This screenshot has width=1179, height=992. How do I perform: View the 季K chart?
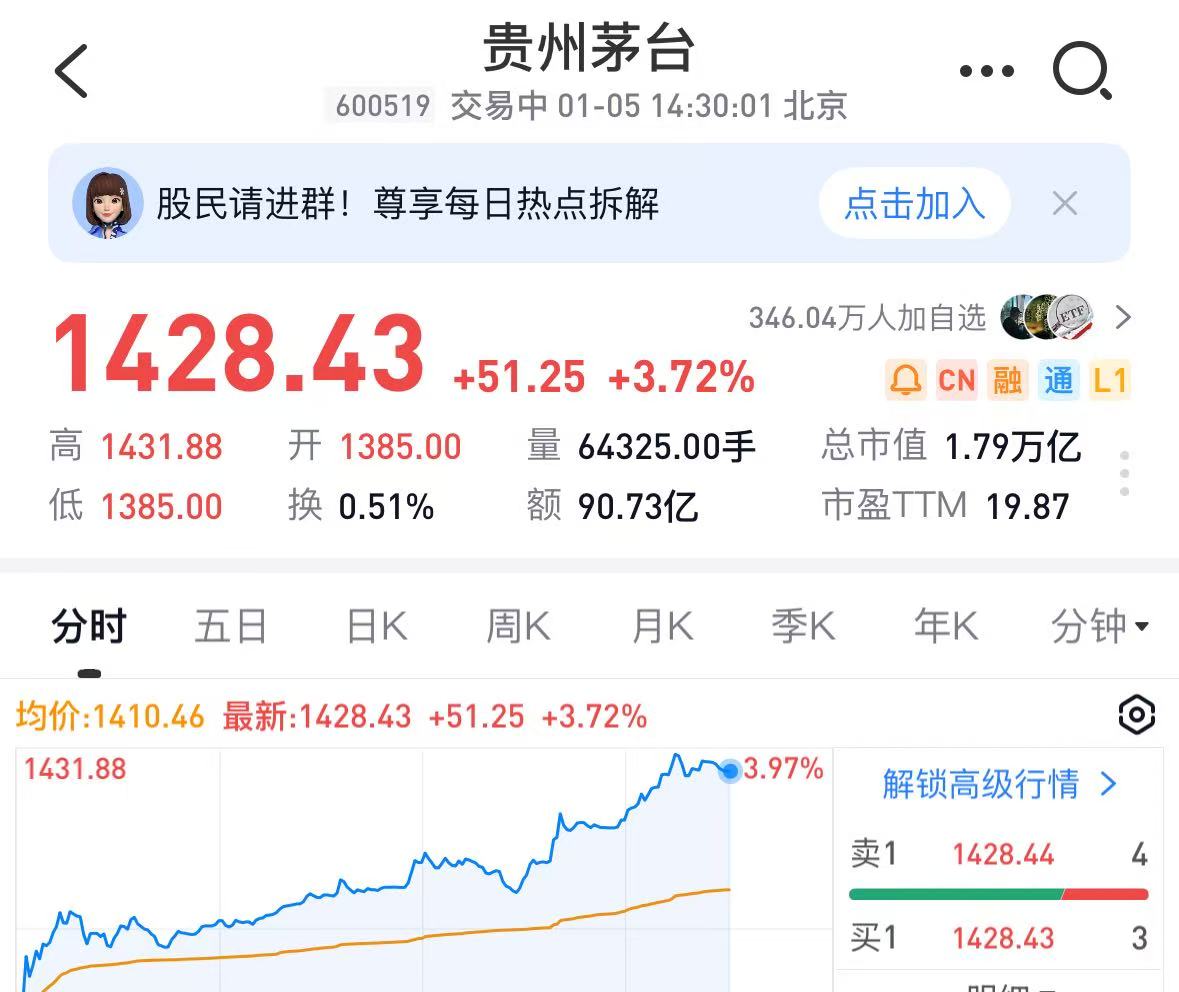pyautogui.click(x=803, y=627)
